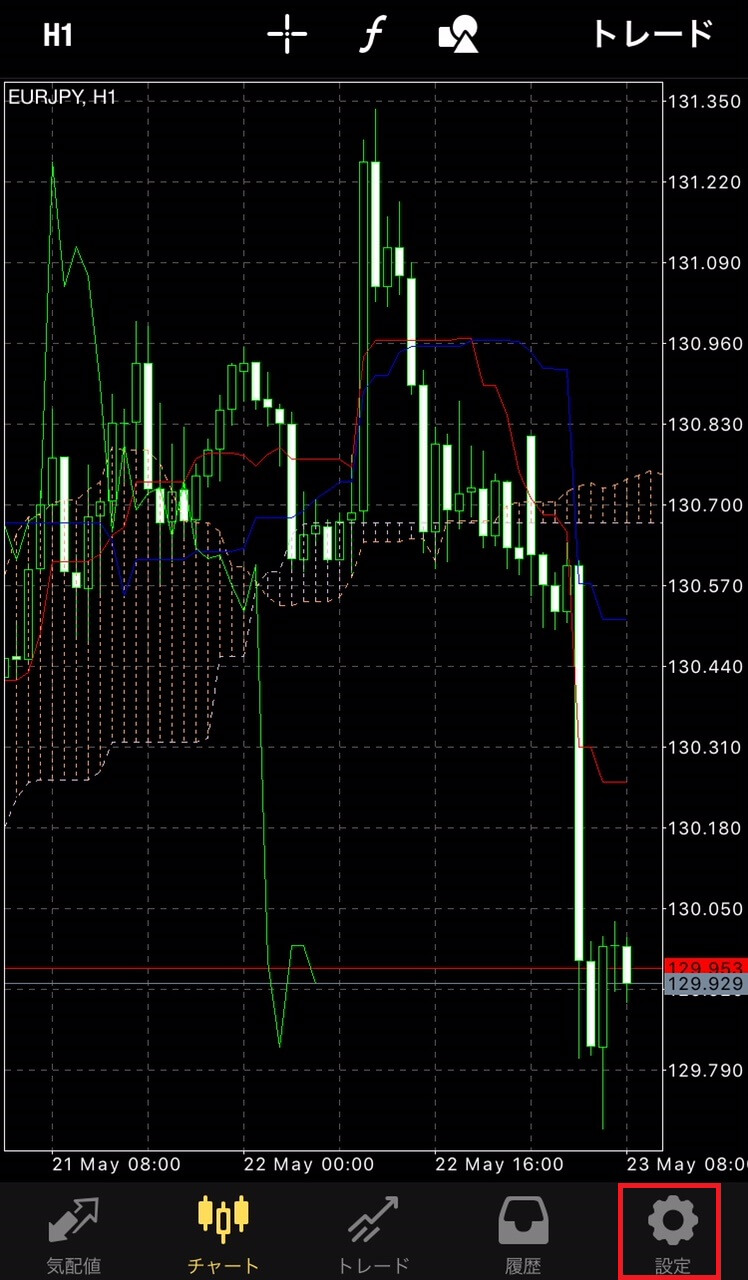Viewport: 748px width, 1280px height.
Task: Open the indicators function menu
Action: pyautogui.click(x=372, y=36)
